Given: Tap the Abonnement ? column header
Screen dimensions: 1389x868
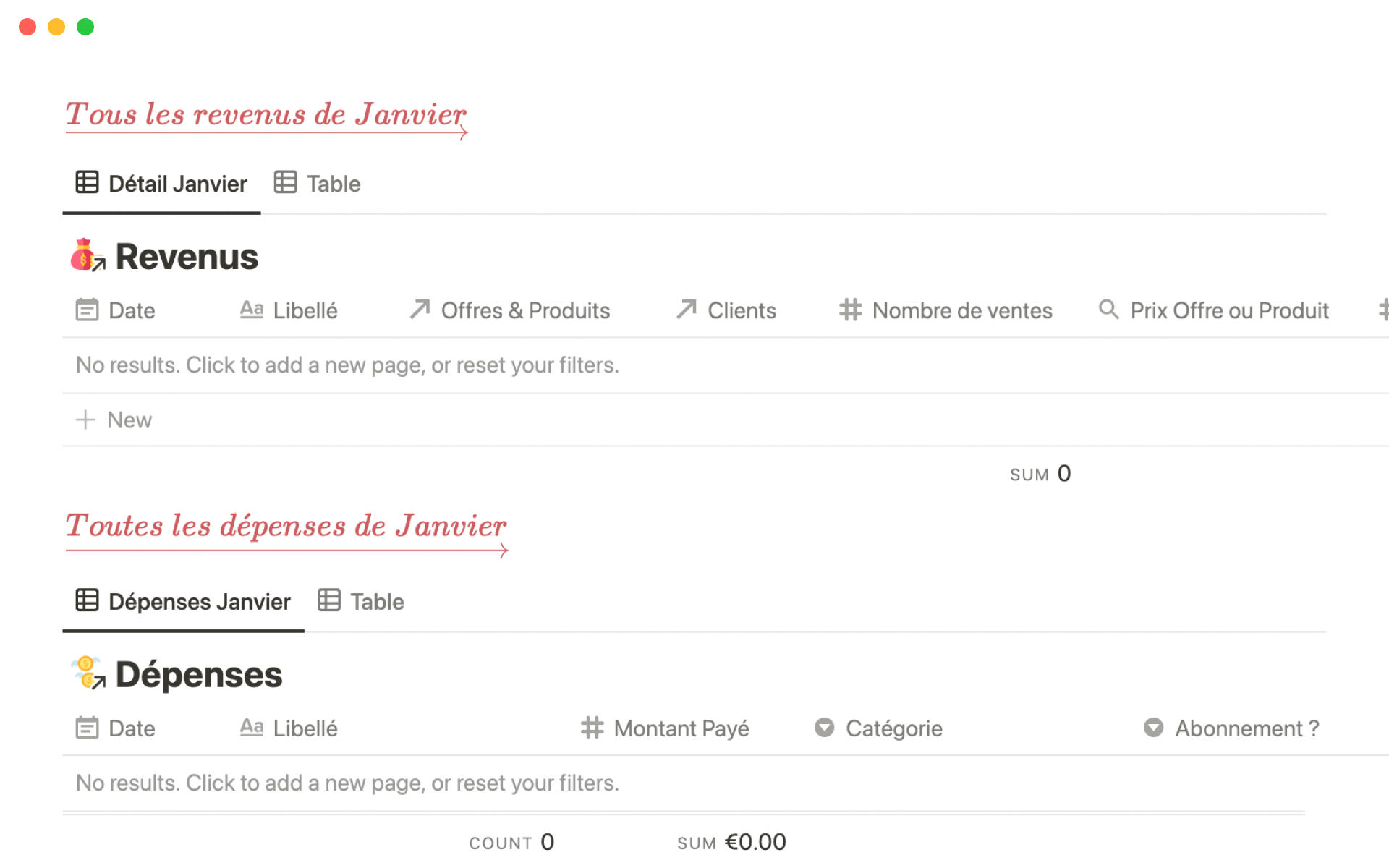Looking at the screenshot, I should (x=1231, y=728).
